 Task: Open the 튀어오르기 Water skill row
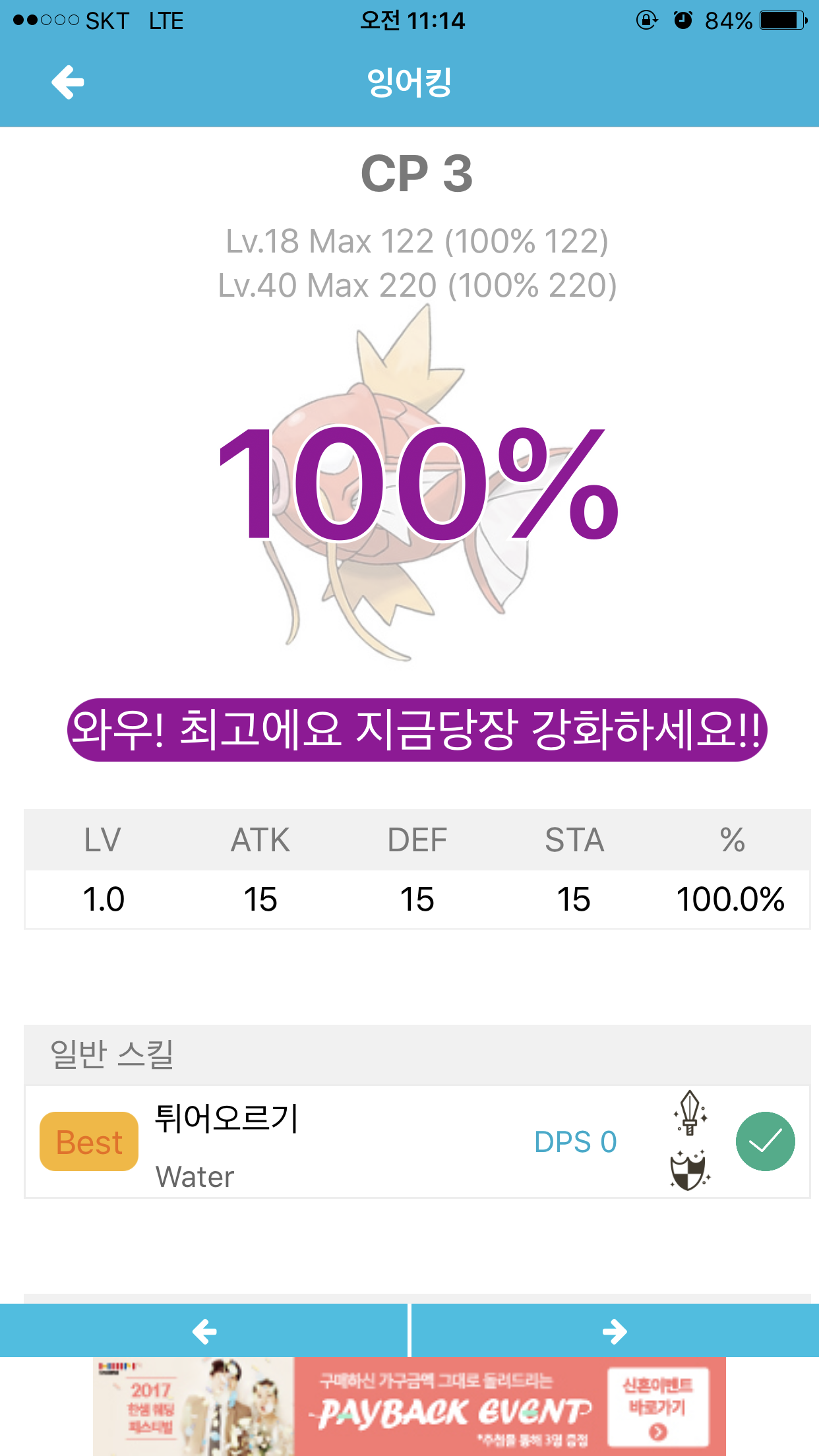point(417,1141)
